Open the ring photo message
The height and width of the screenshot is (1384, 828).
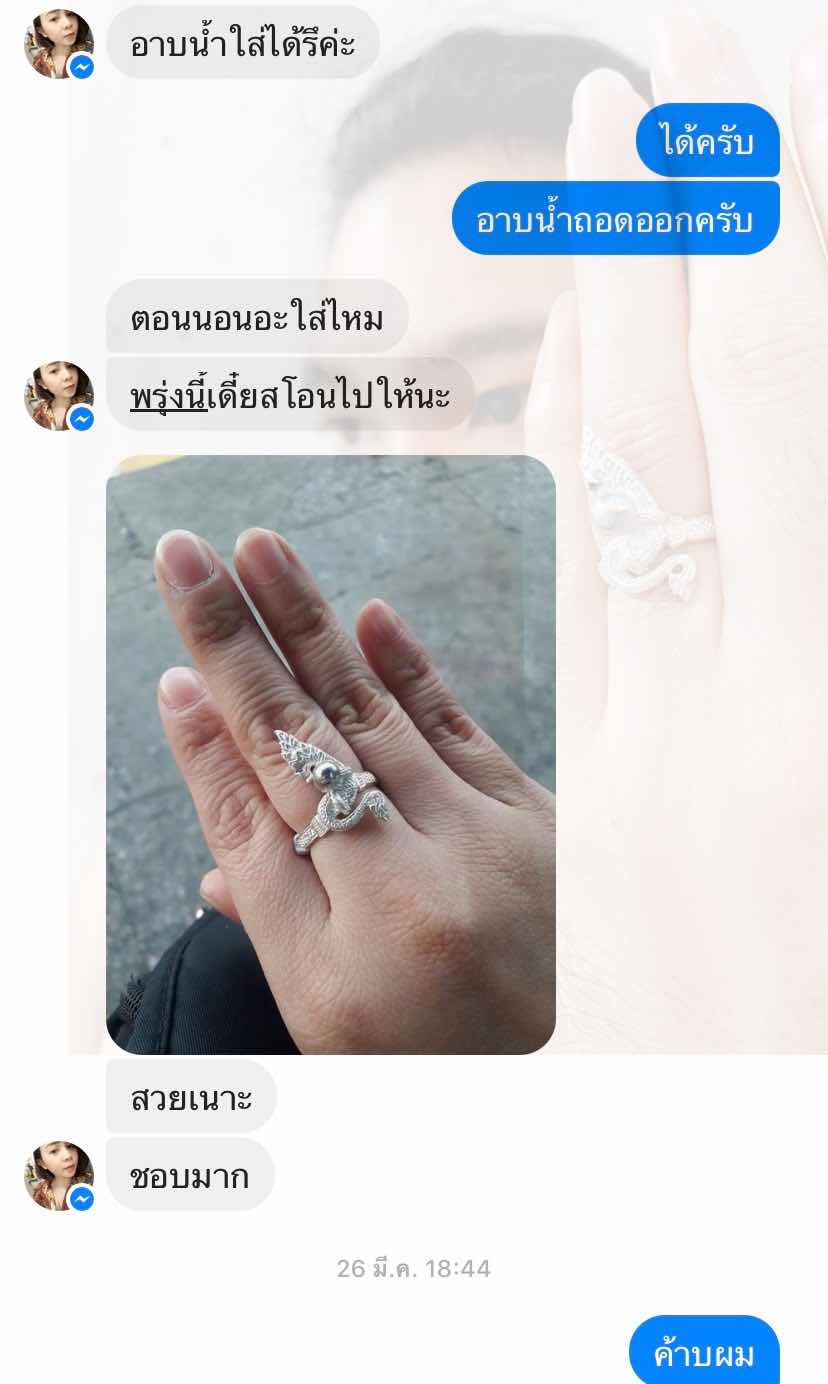pyautogui.click(x=330, y=754)
